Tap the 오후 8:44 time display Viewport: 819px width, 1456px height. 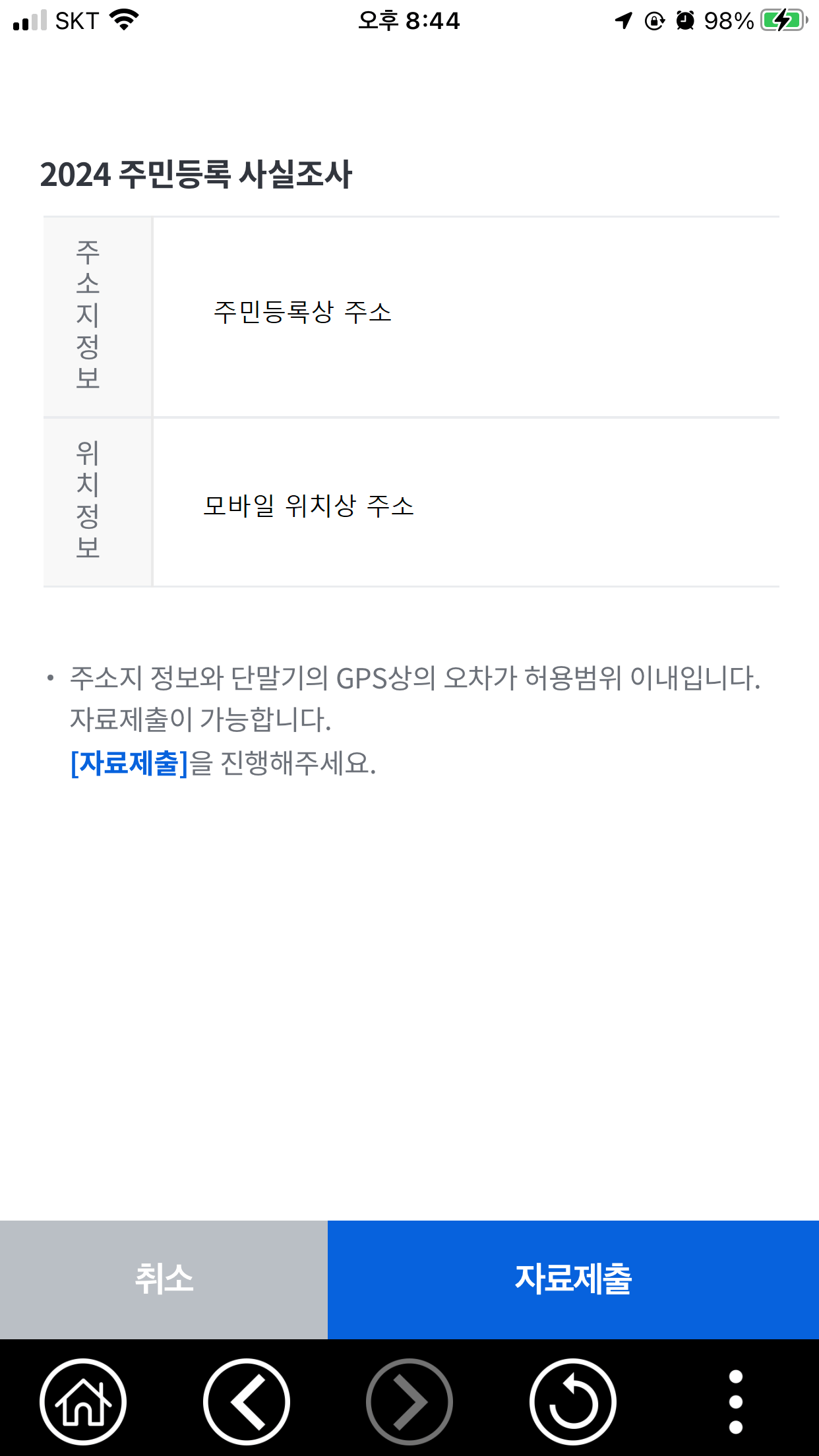pyautogui.click(x=409, y=20)
